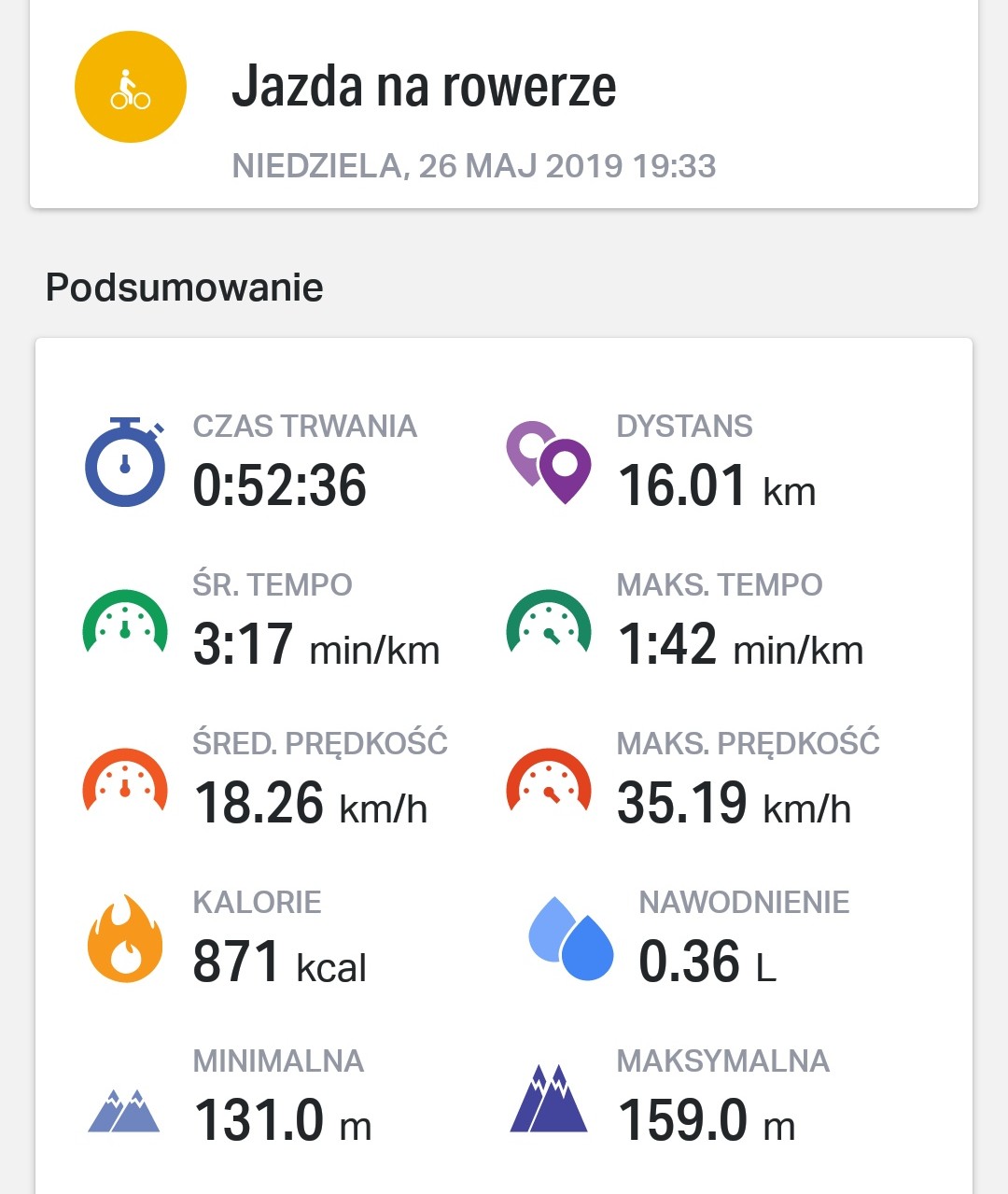This screenshot has width=1008, height=1194.
Task: Open the Jazda na rowerze workout header card
Action: coord(504,105)
